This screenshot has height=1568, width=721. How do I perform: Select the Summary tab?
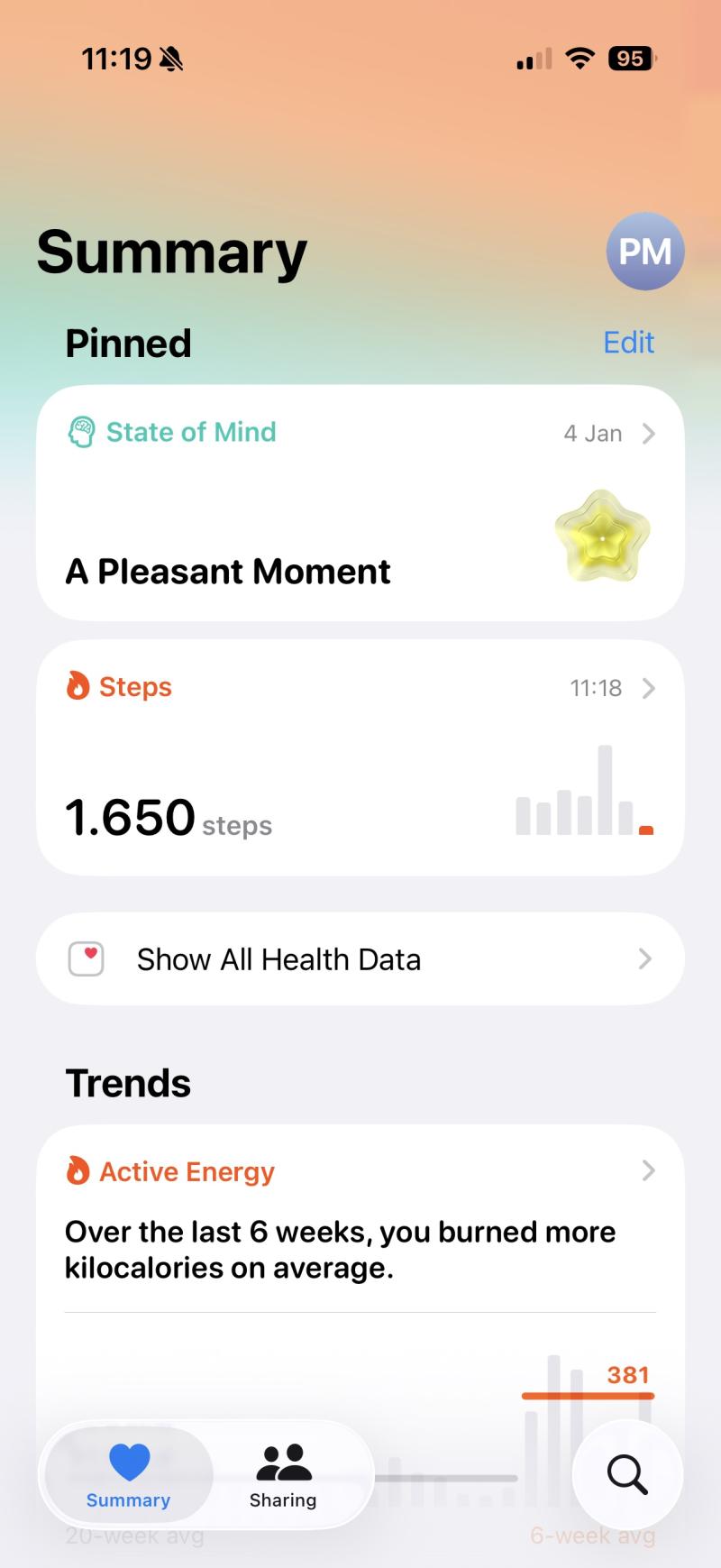point(128,1475)
